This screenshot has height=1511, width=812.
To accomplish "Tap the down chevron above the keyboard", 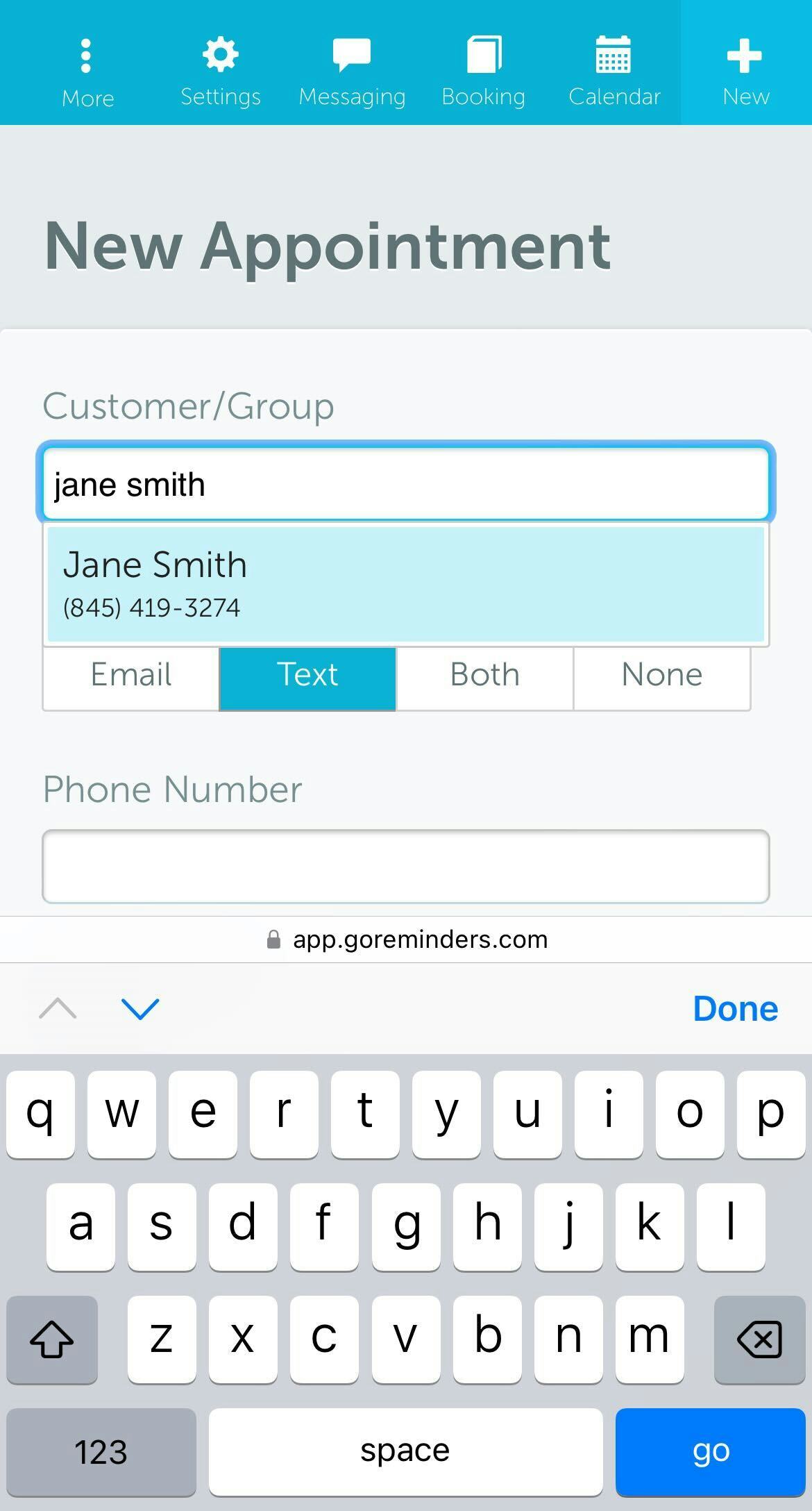I will click(141, 1008).
